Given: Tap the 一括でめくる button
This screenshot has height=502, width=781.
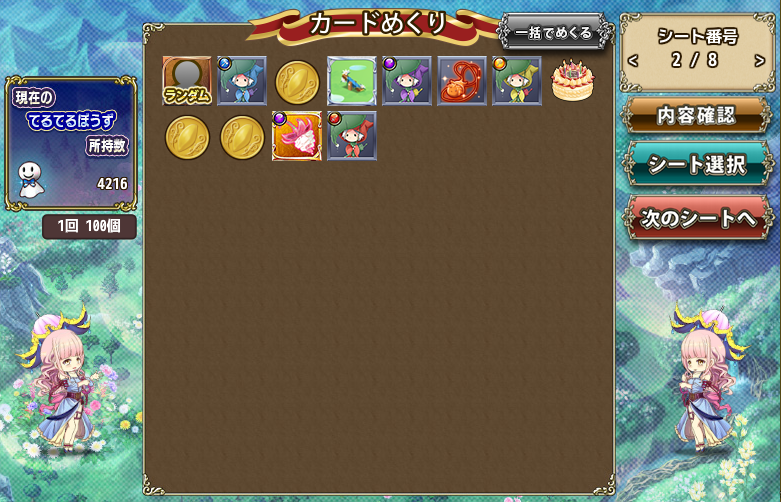Looking at the screenshot, I should [x=554, y=33].
